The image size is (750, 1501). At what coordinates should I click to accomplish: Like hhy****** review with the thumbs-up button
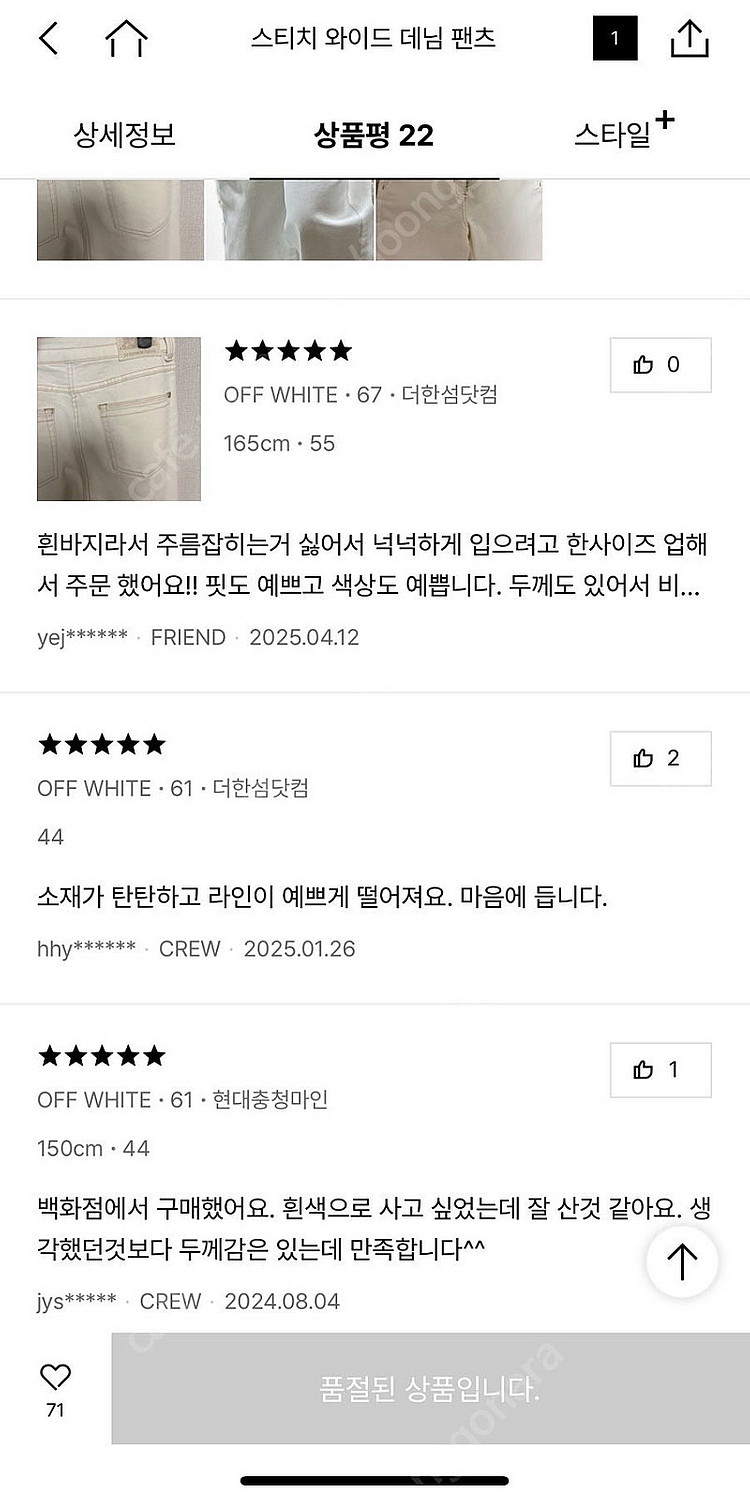660,758
